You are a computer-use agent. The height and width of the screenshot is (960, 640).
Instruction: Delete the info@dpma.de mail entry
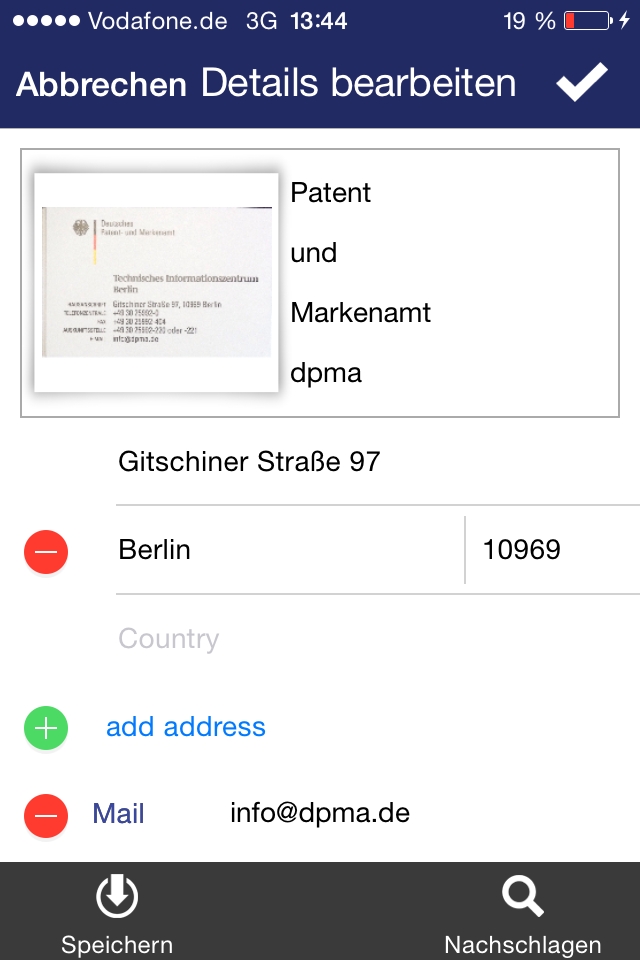point(46,815)
